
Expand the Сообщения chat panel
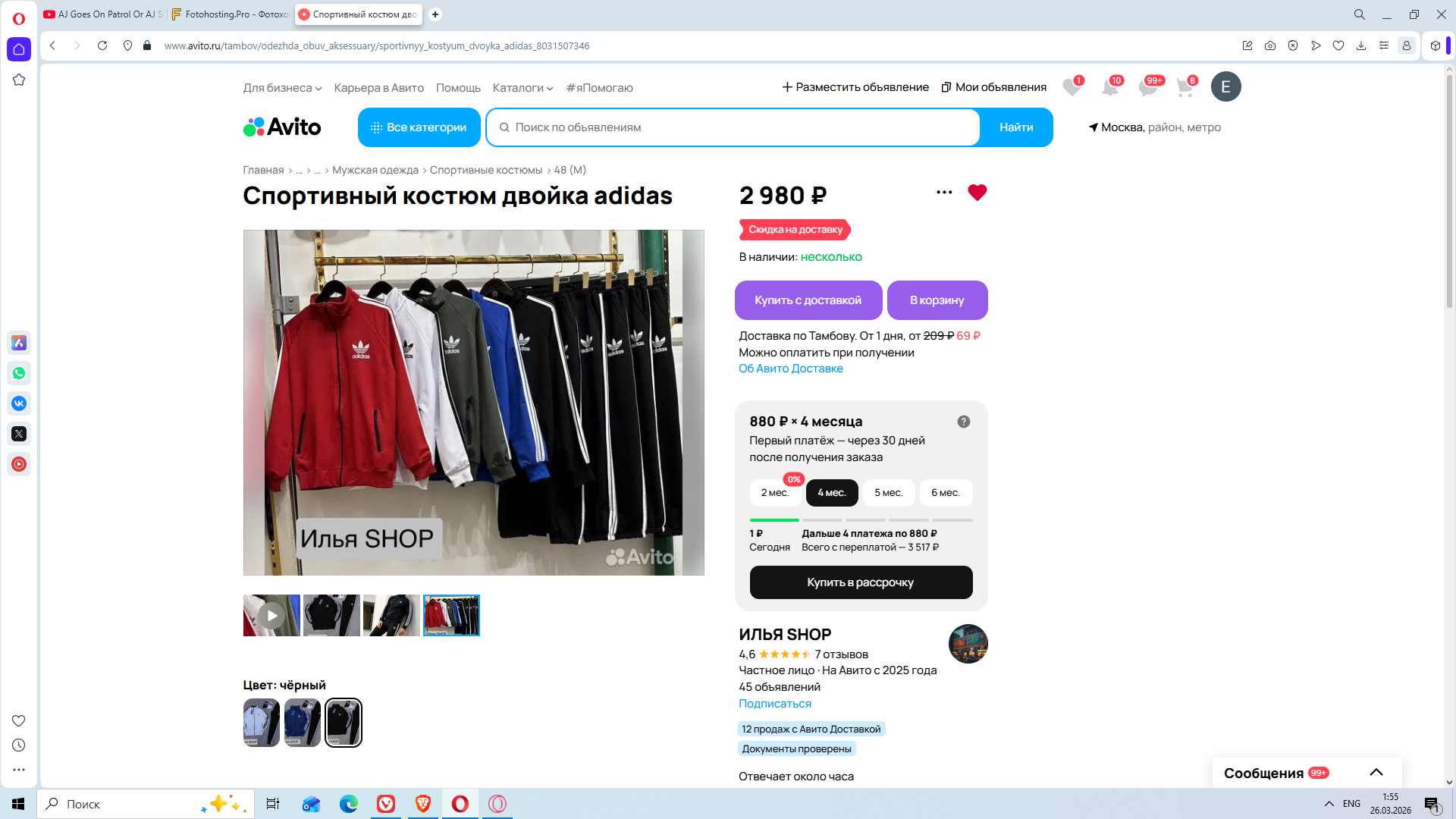coord(1376,773)
